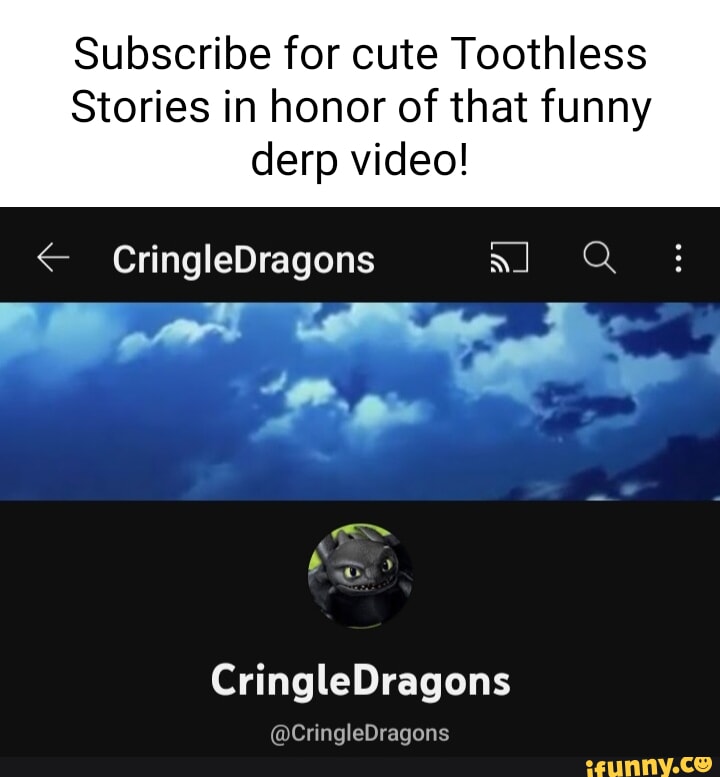Click the CringleDragons channel name text
720x777 pixels.
coord(360,683)
